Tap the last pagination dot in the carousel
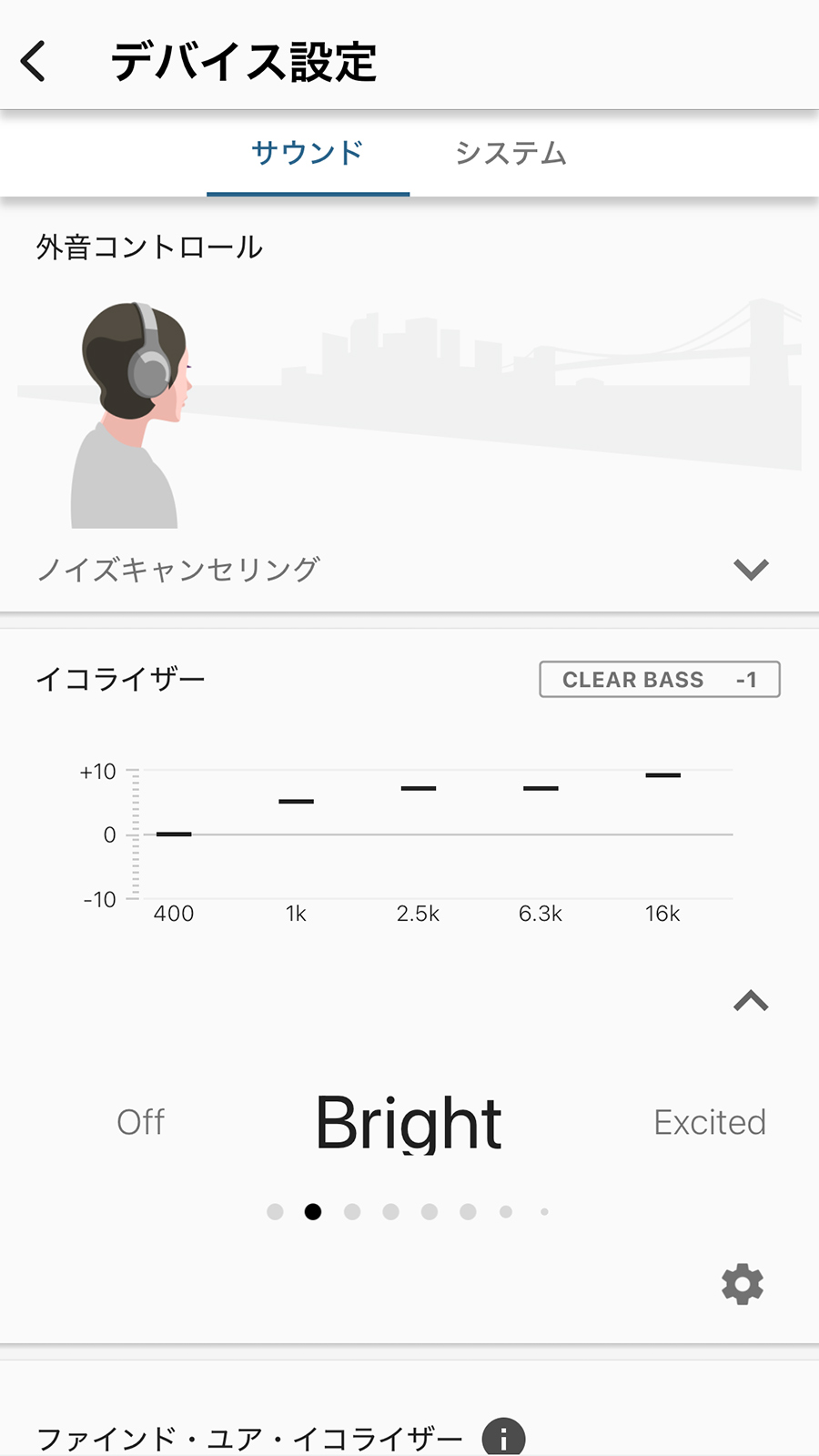819x1456 pixels. [544, 1211]
